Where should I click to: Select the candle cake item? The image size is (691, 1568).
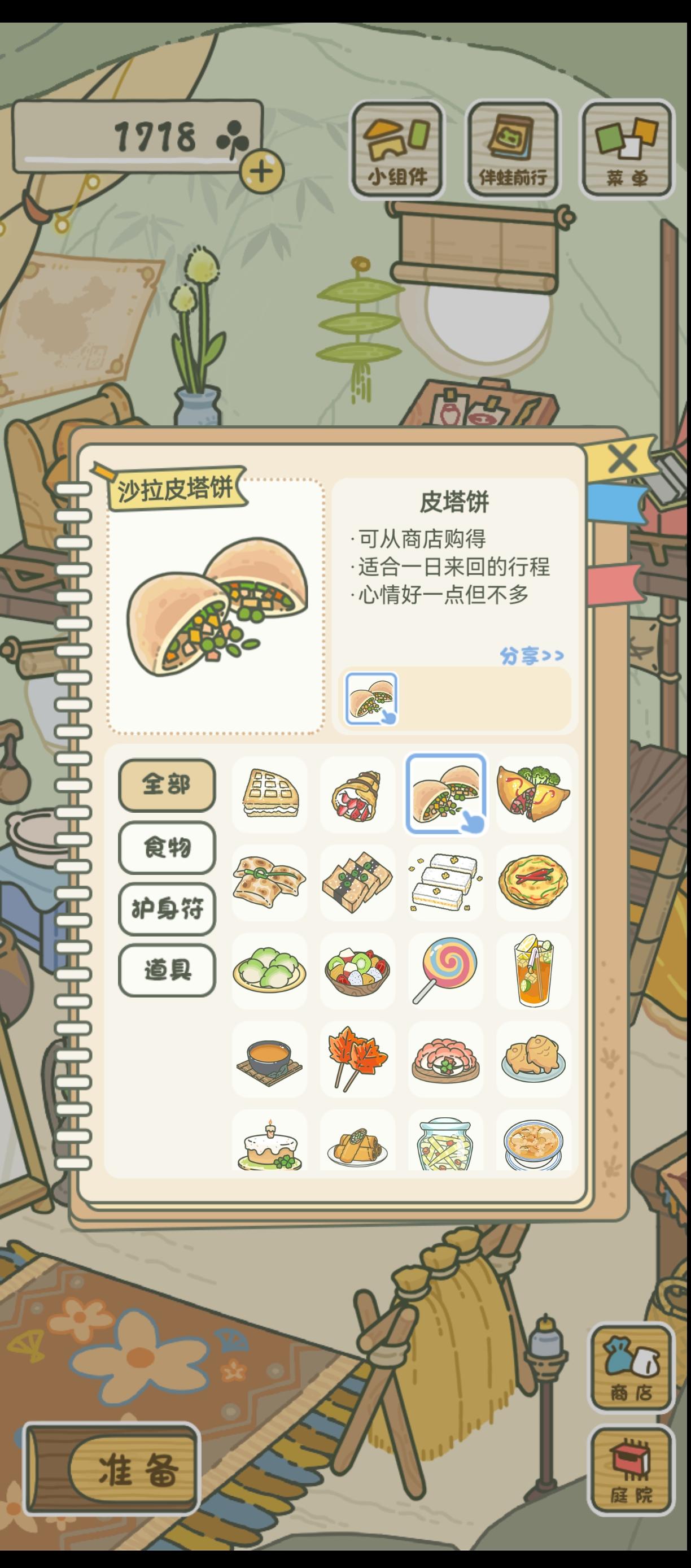(x=269, y=1147)
